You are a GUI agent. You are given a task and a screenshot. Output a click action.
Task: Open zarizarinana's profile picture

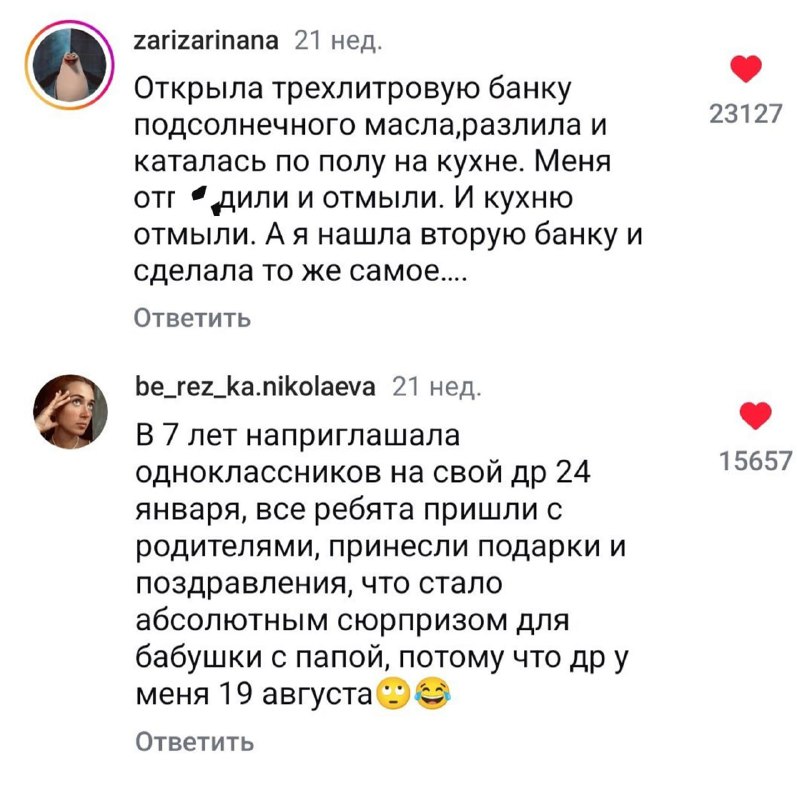click(70, 67)
